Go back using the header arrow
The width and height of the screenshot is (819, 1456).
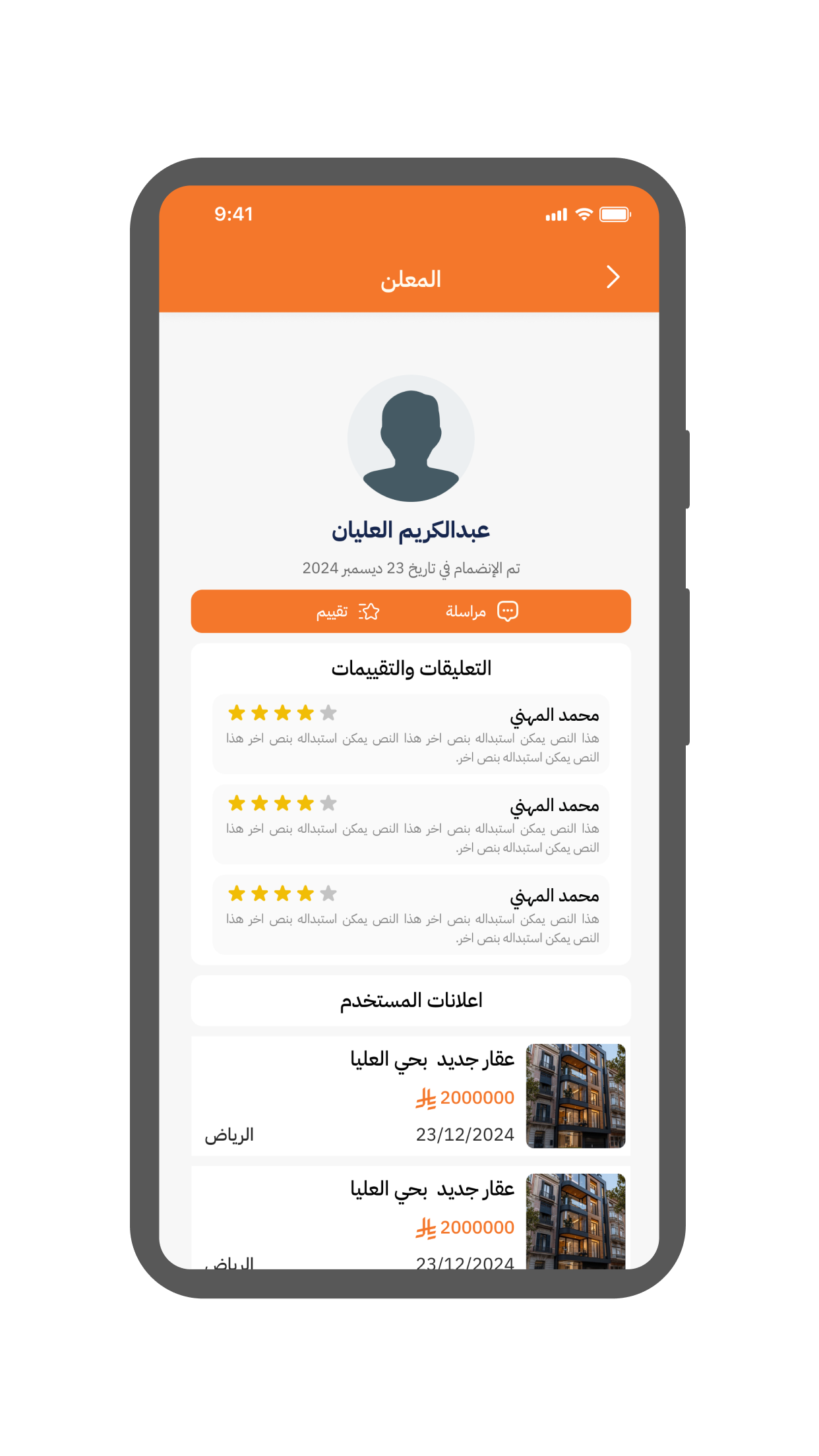pos(613,278)
